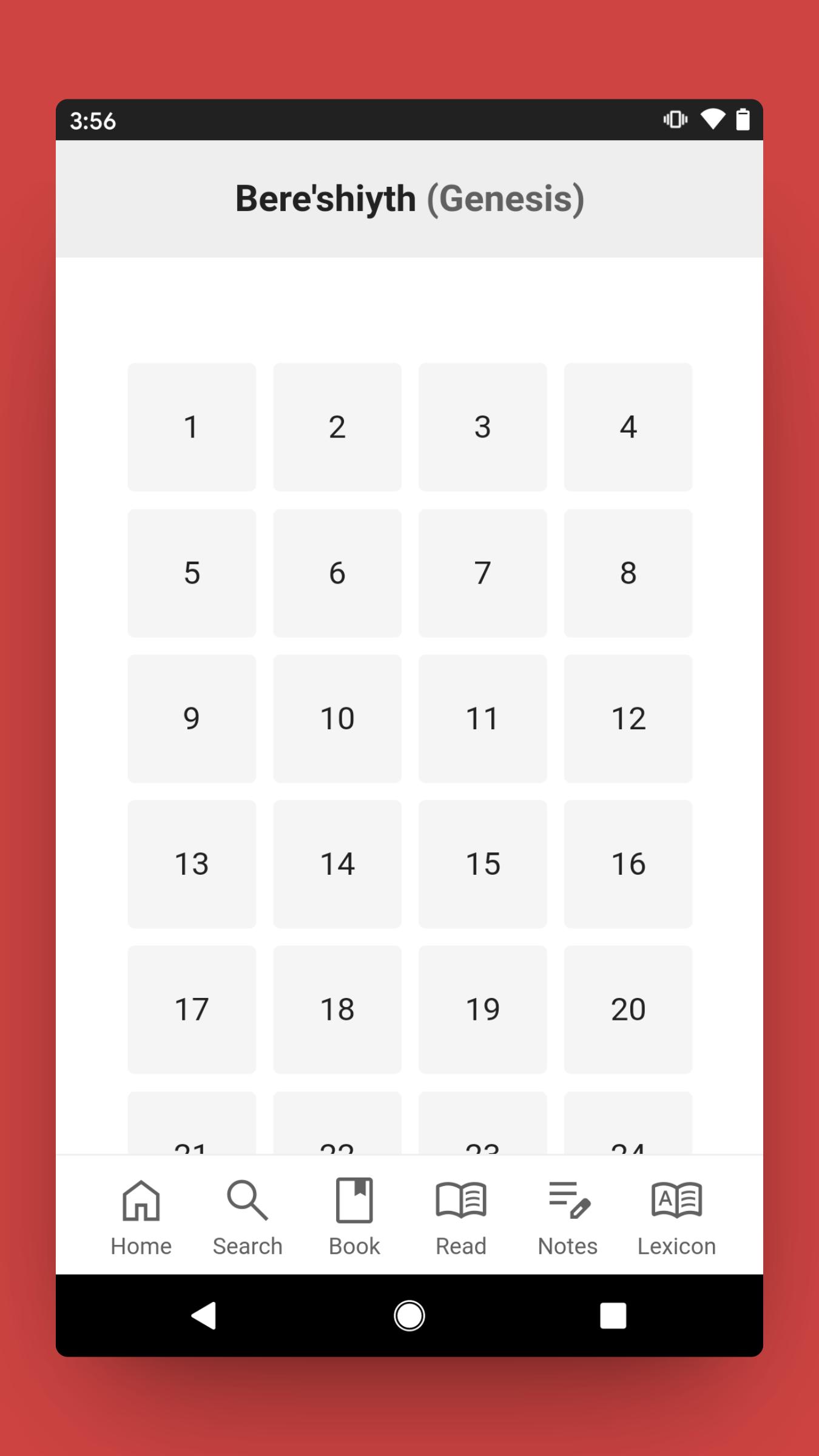The image size is (819, 1456).
Task: Select chapter 4
Action: 628,427
